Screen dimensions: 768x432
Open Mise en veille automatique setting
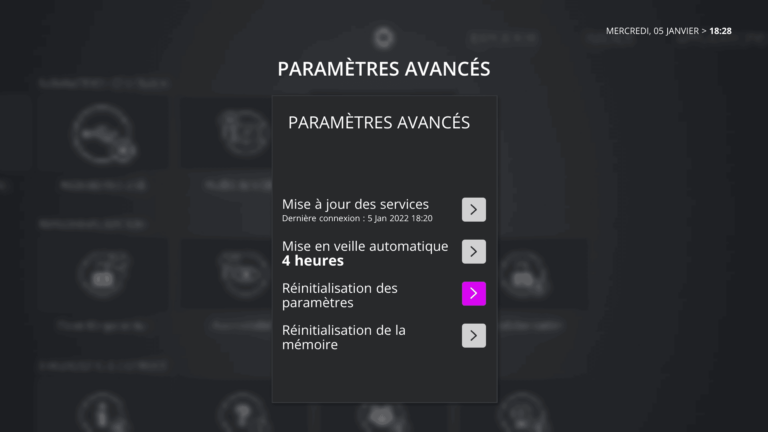pyautogui.click(x=473, y=251)
